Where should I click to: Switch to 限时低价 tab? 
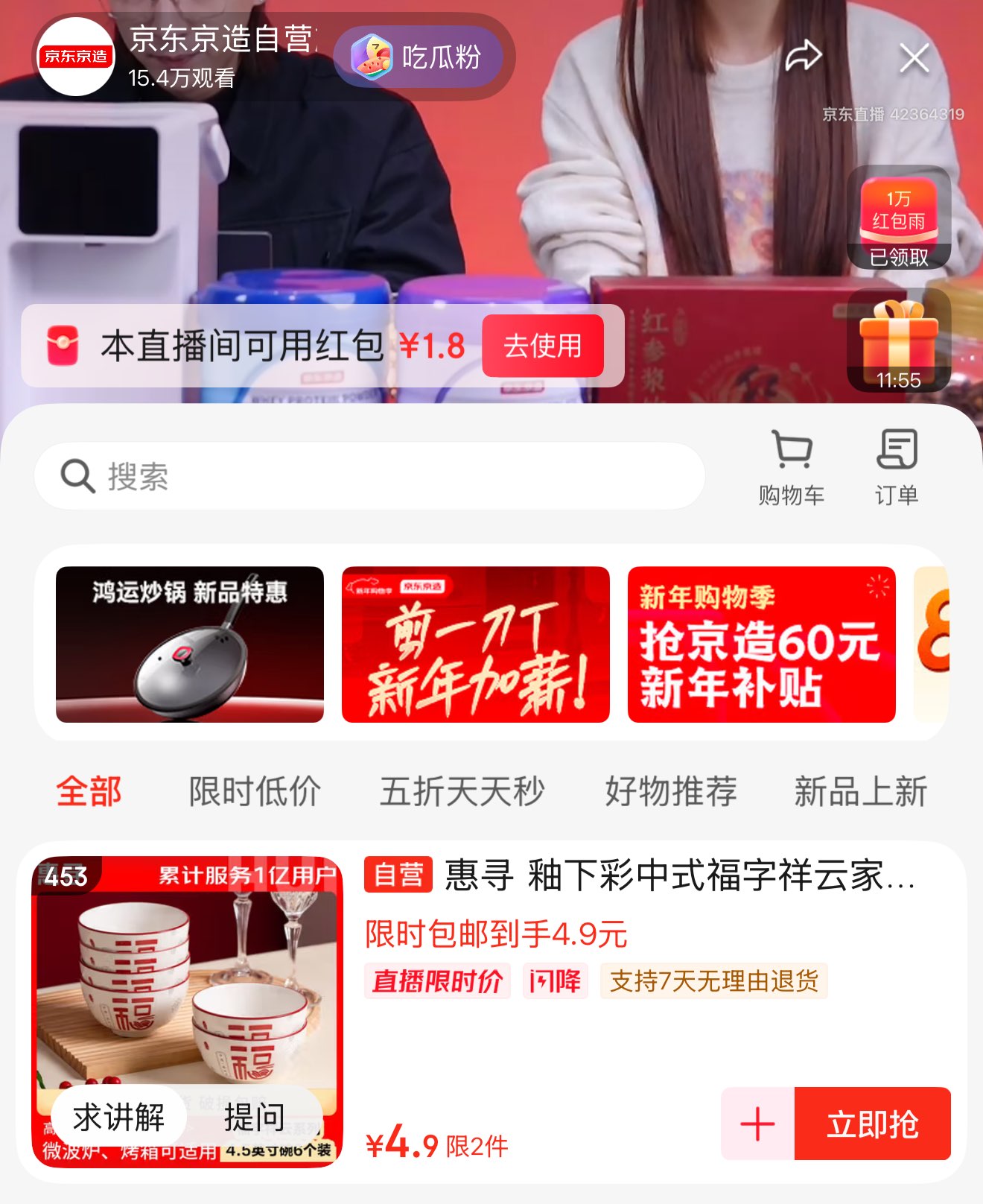click(254, 791)
